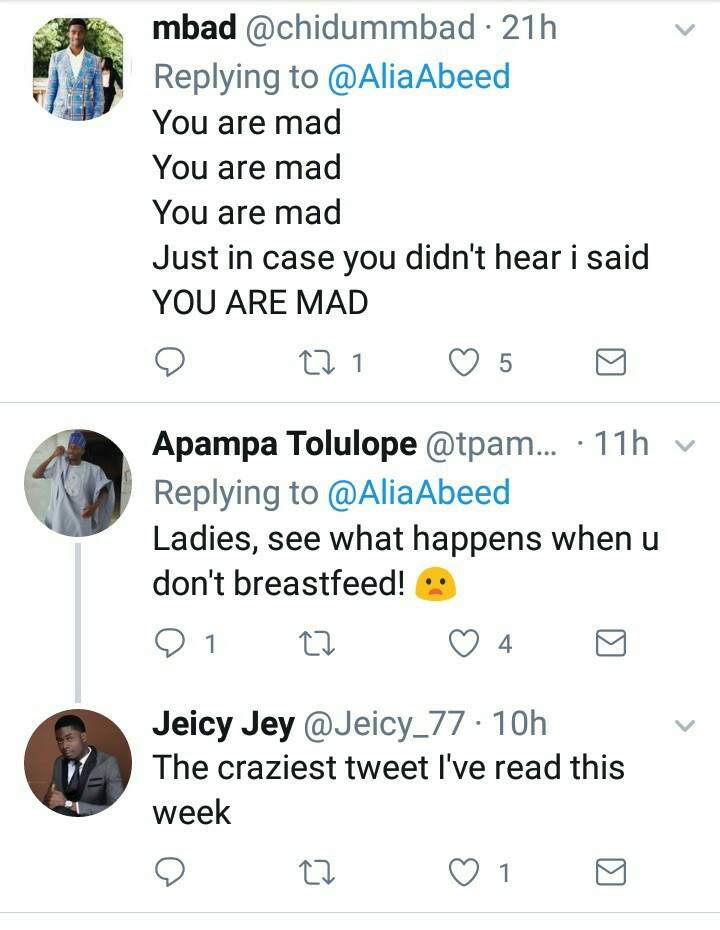The width and height of the screenshot is (720, 930).
Task: Retweet Apampa Tolulope's breastfeed tweet
Action: pyautogui.click(x=316, y=645)
